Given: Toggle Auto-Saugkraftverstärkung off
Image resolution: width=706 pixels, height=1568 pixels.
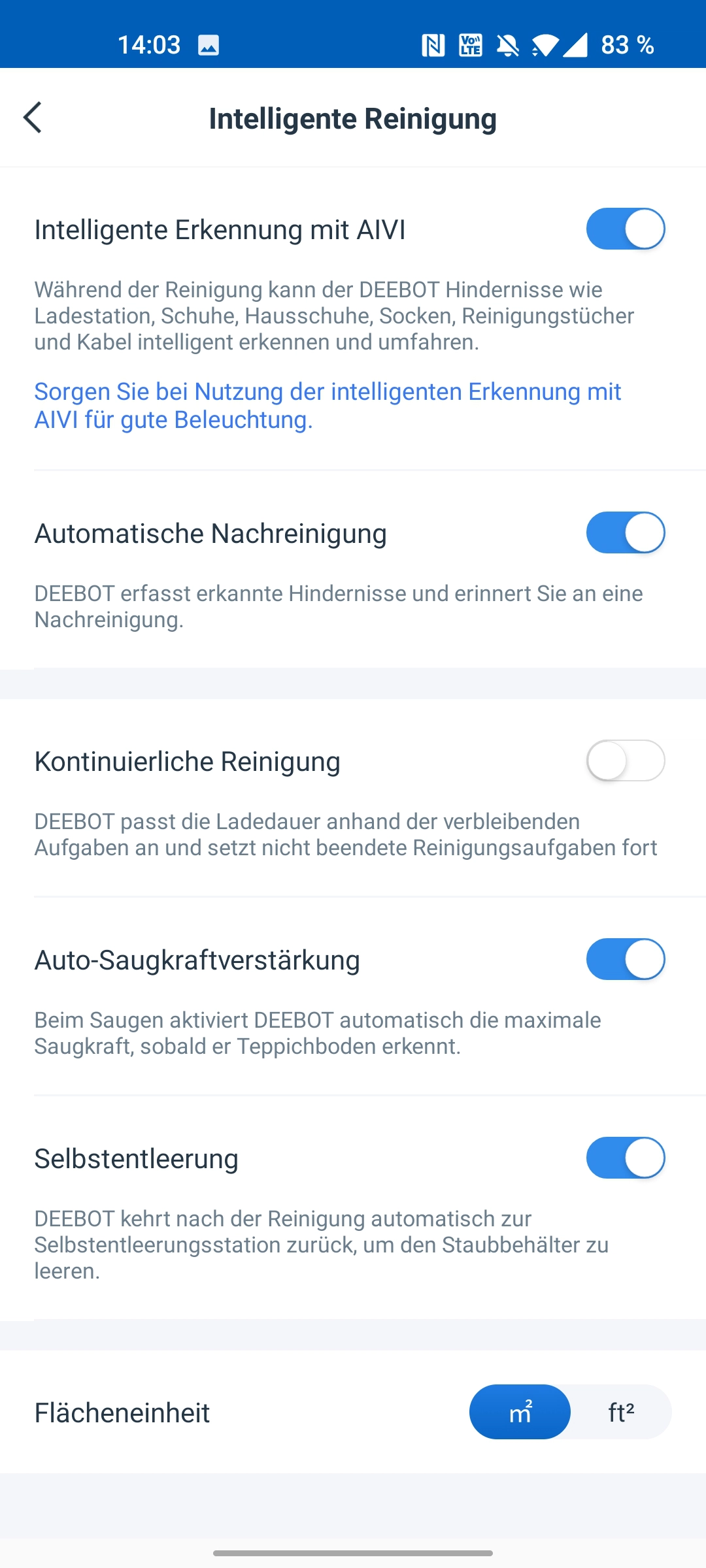Looking at the screenshot, I should tap(626, 959).
